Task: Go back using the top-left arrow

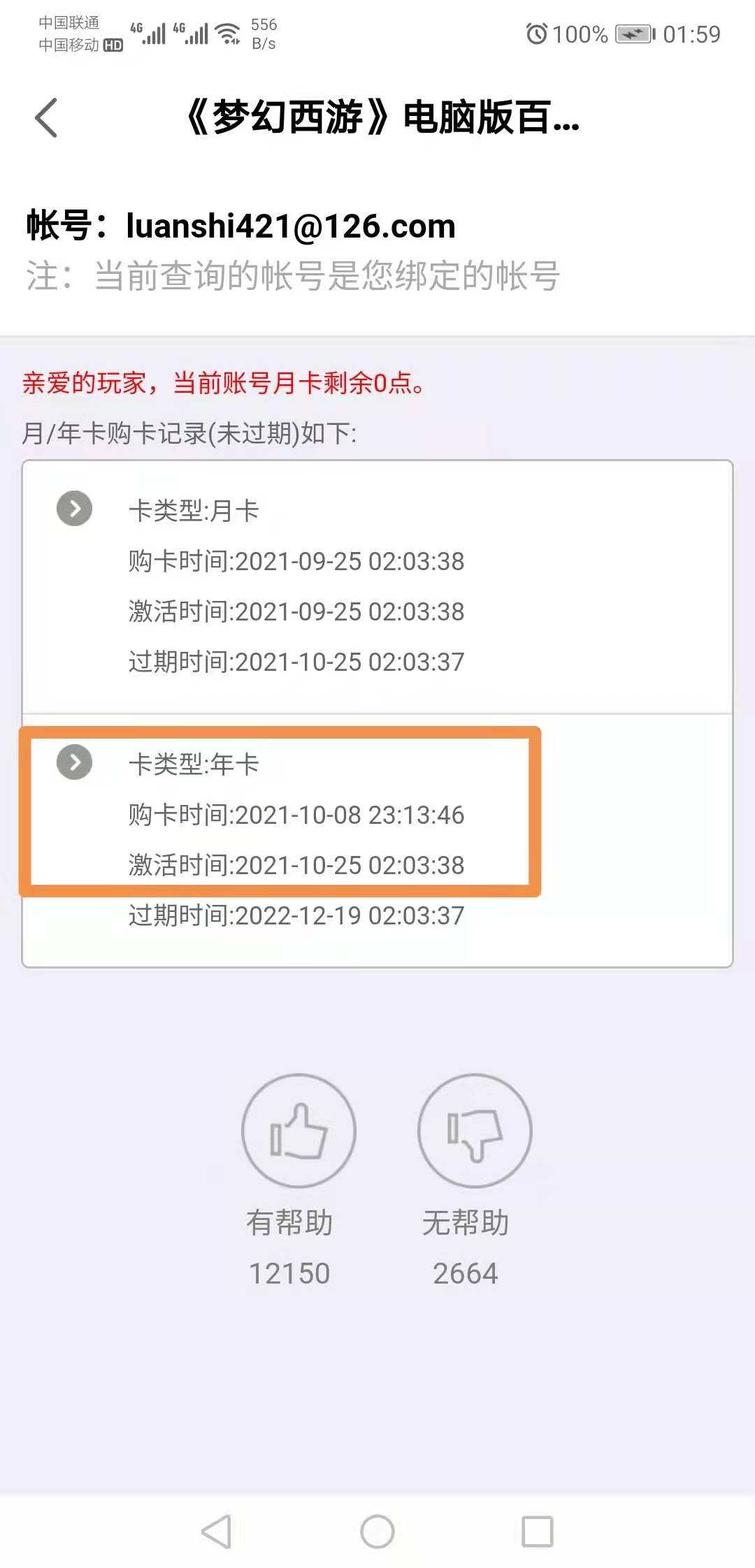Action: (x=46, y=117)
